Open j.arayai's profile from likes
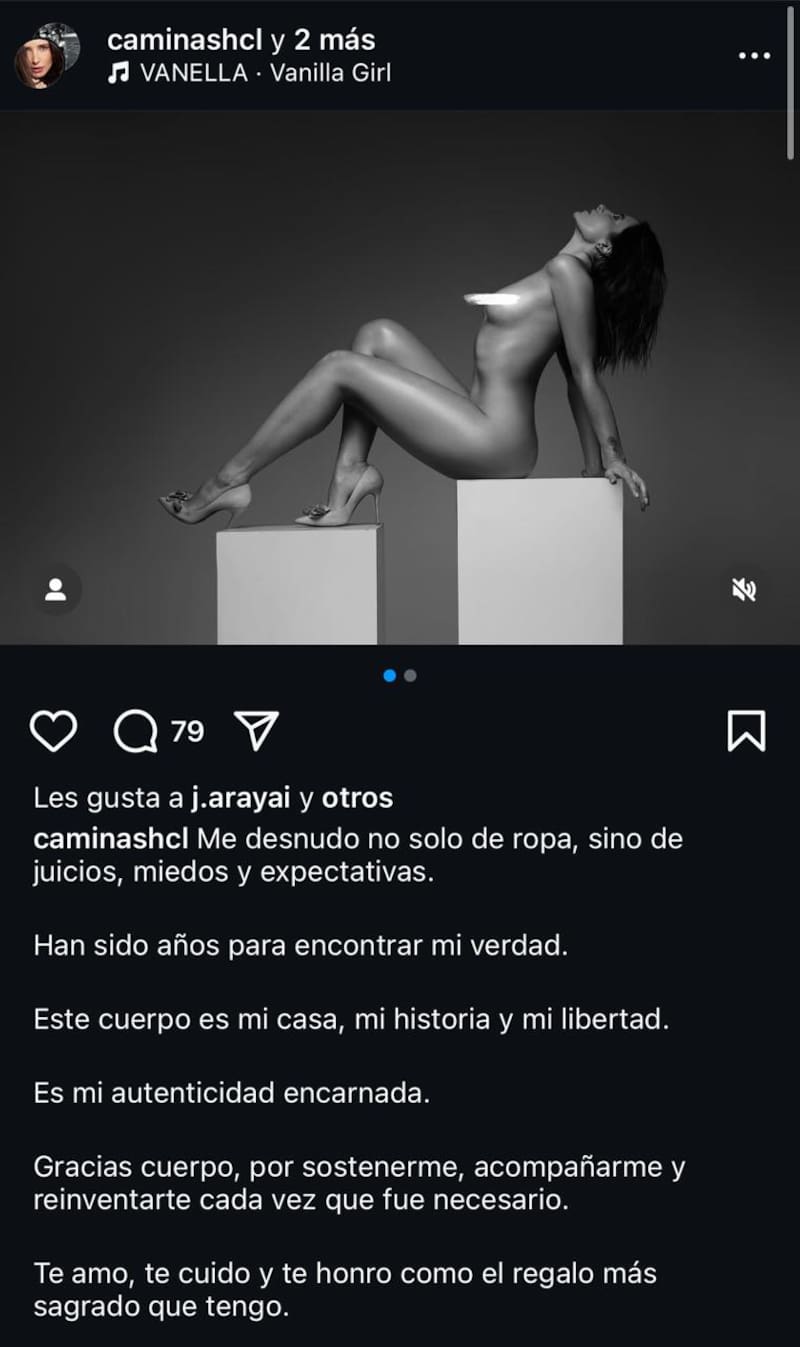This screenshot has width=800, height=1347. tap(244, 798)
